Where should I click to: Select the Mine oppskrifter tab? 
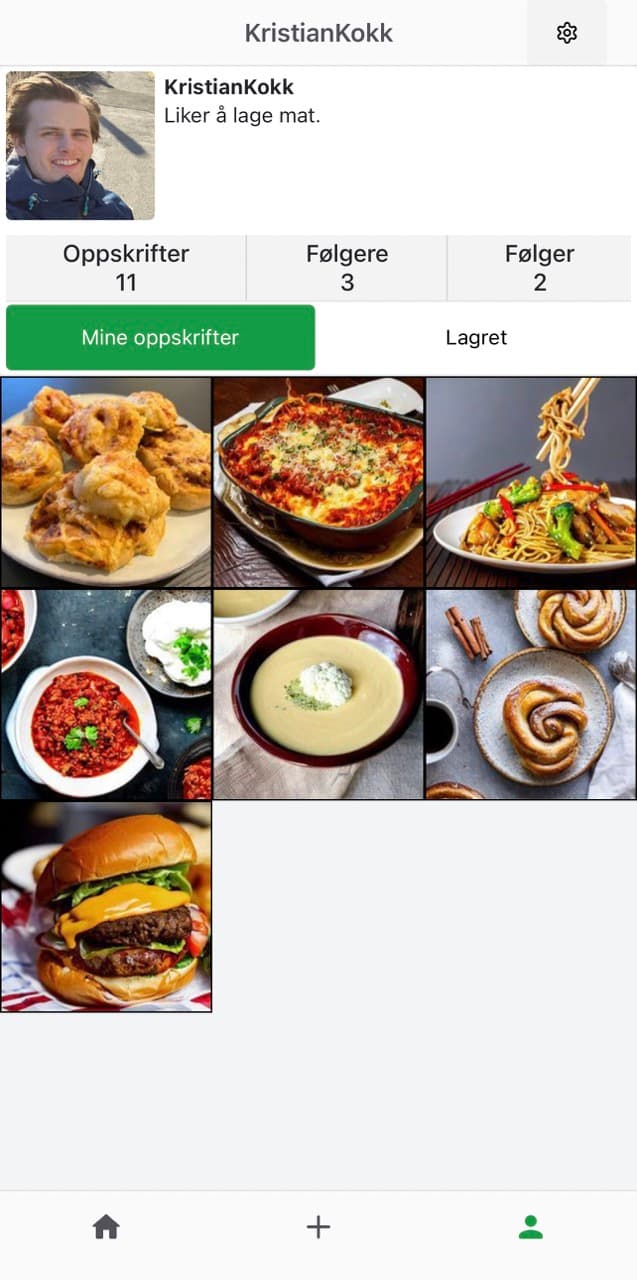pos(160,338)
